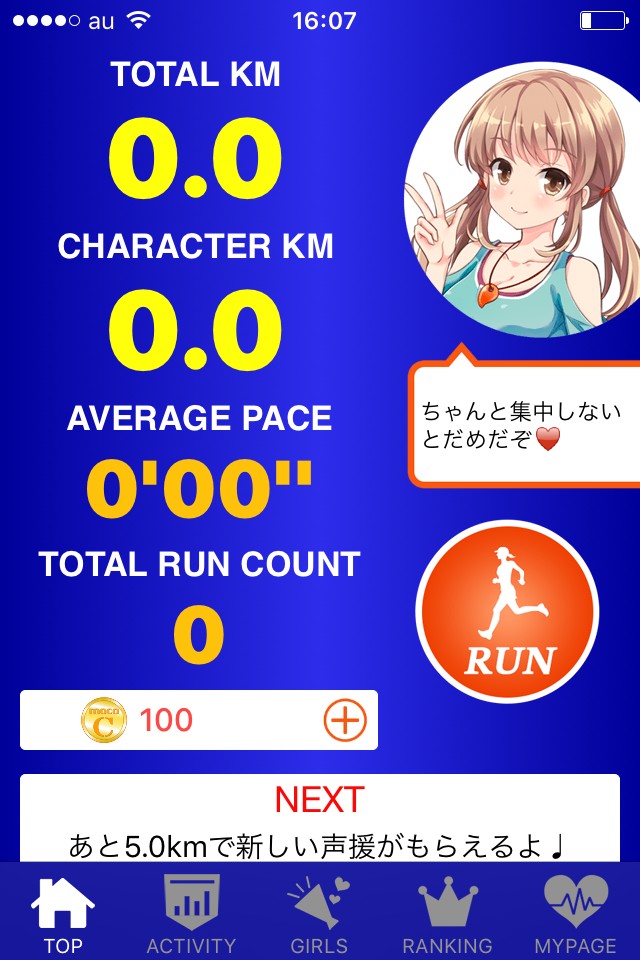Switch to the ACTIVITY tab
The width and height of the screenshot is (640, 960).
(x=191, y=913)
